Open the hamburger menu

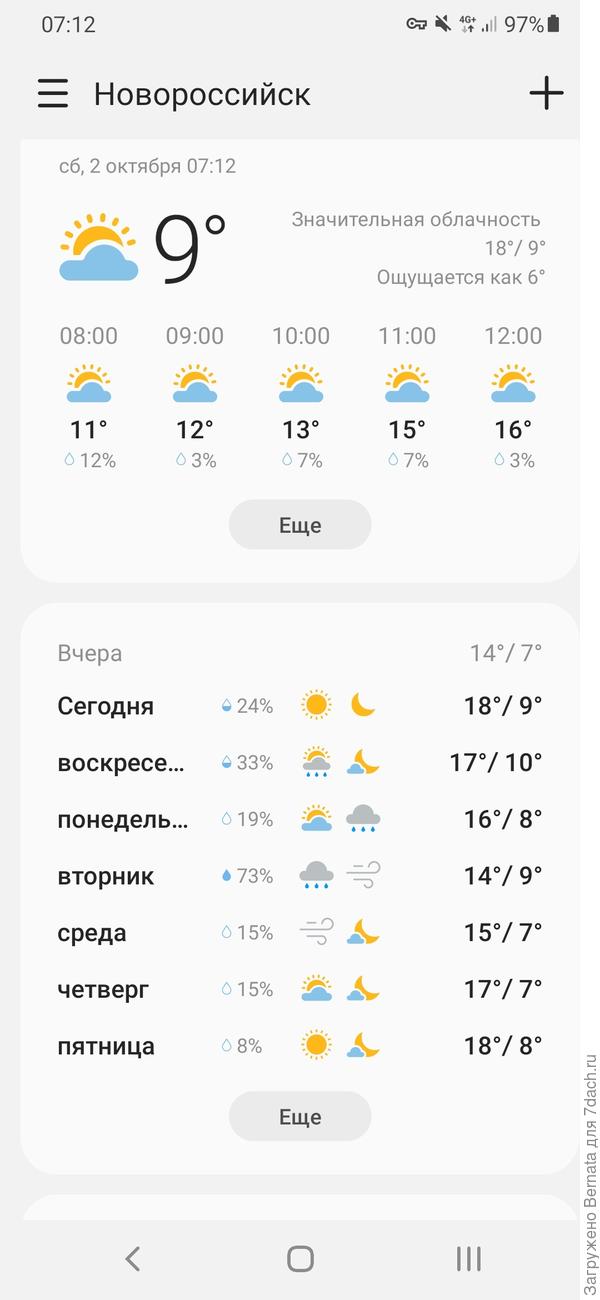(x=53, y=94)
